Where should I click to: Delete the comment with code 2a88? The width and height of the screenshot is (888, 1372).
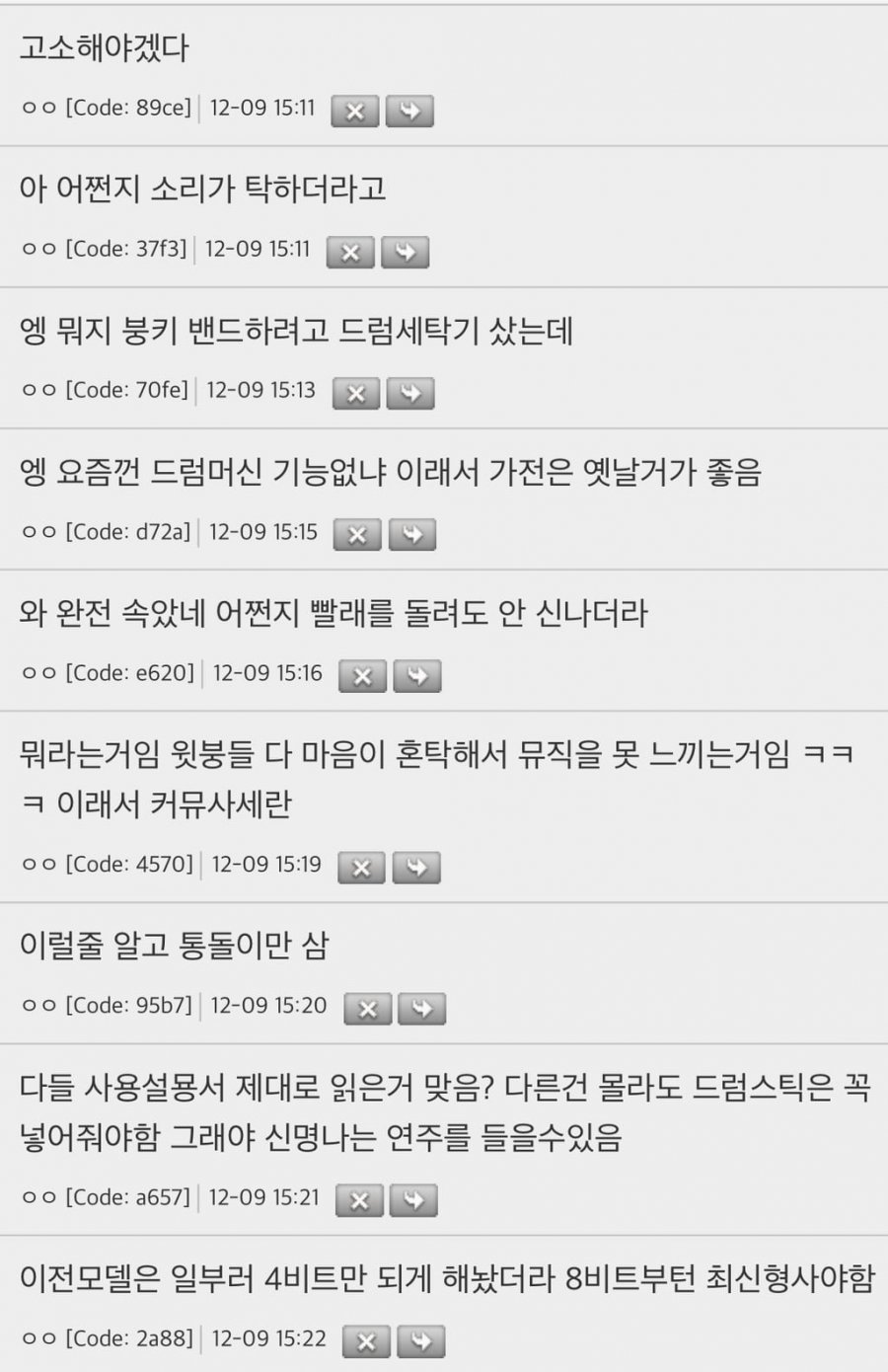pyautogui.click(x=366, y=1341)
